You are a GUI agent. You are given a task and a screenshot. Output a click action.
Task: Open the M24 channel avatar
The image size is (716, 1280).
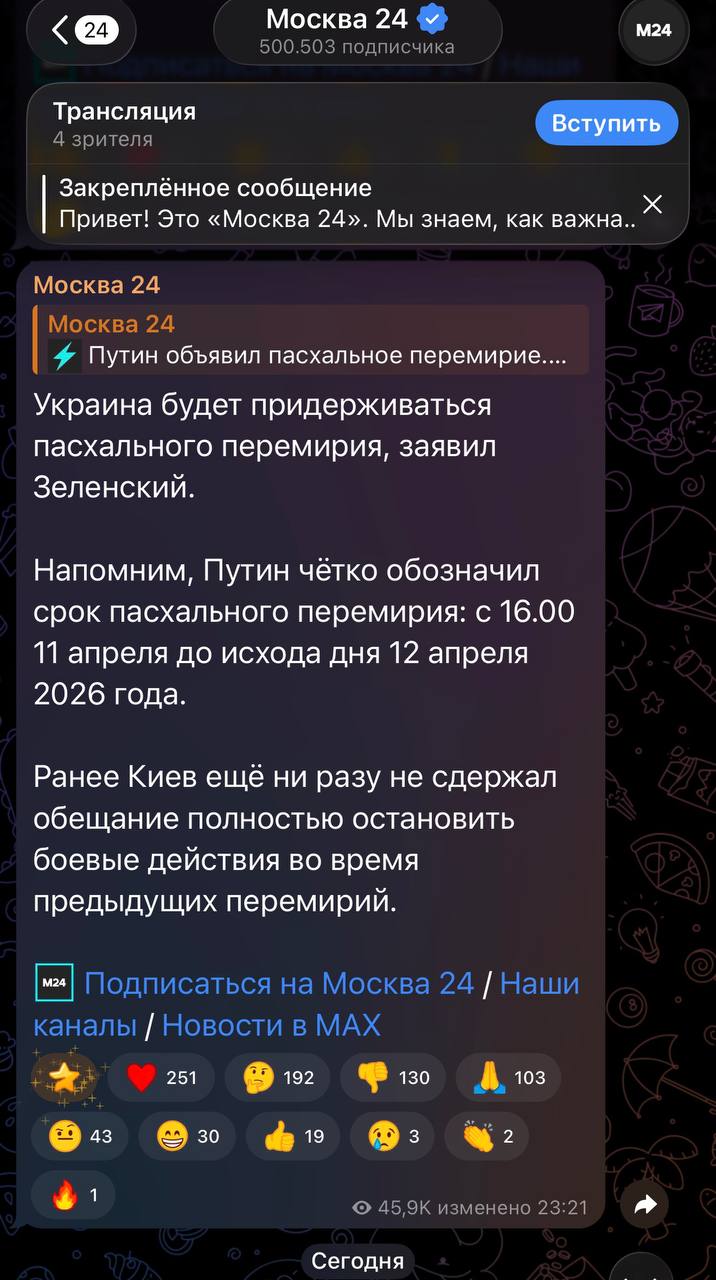point(654,30)
